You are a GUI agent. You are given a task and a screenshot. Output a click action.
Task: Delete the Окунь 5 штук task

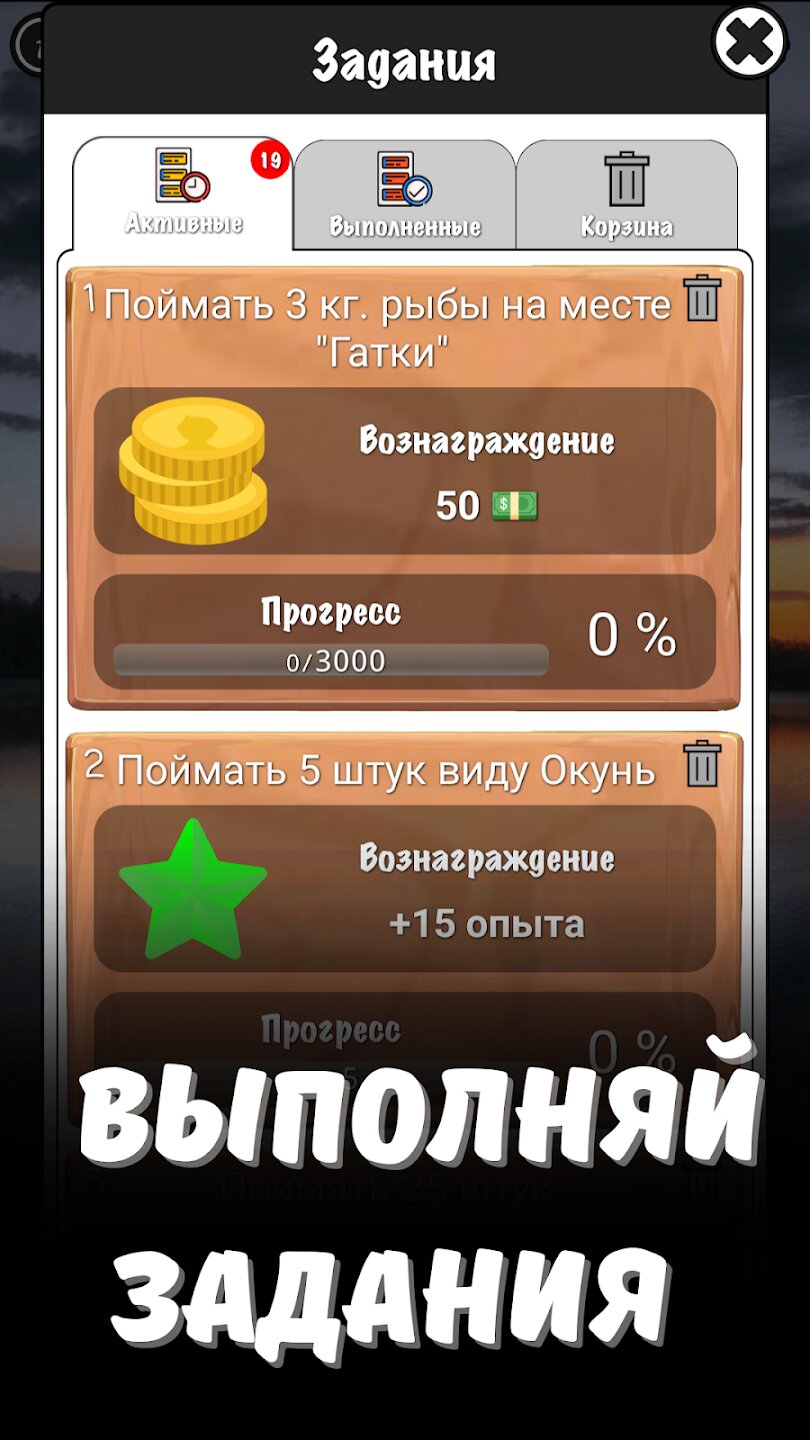point(702,764)
